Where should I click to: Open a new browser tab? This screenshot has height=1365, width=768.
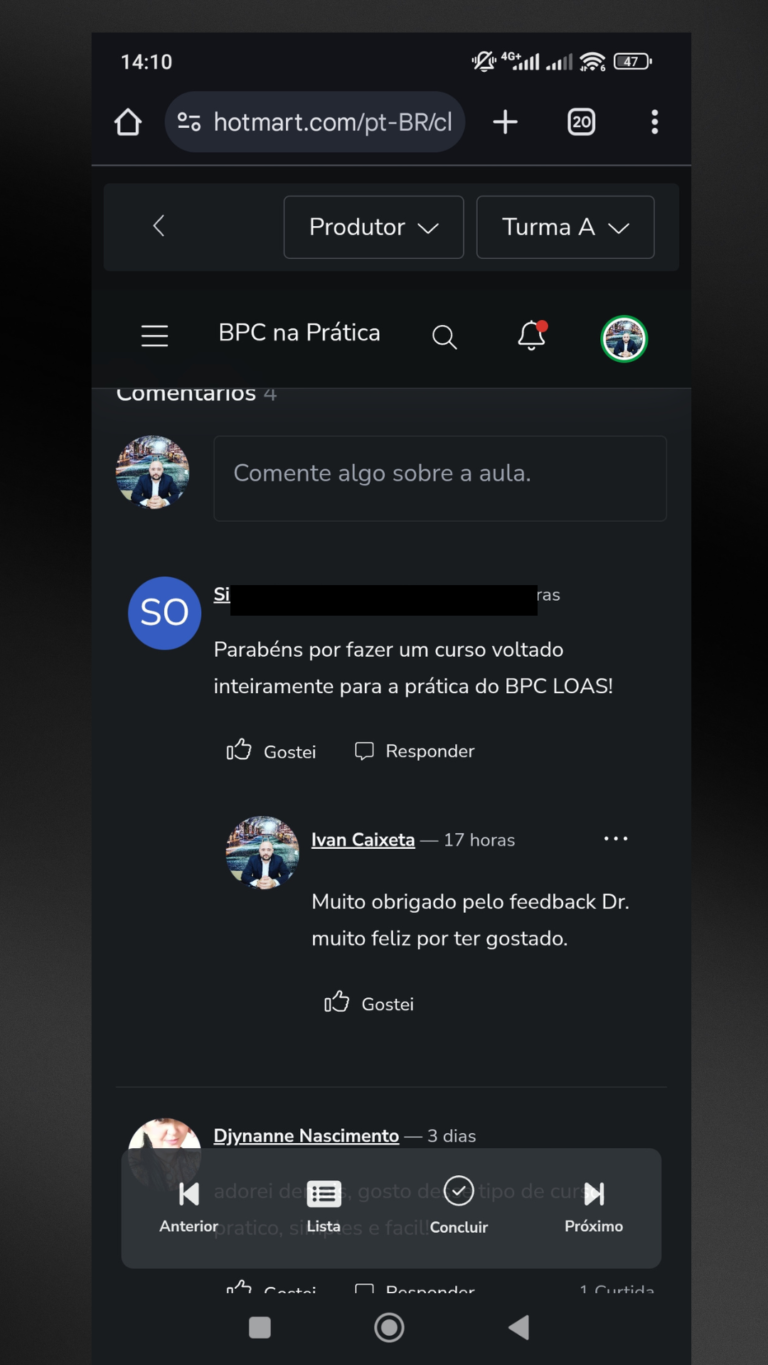[505, 123]
